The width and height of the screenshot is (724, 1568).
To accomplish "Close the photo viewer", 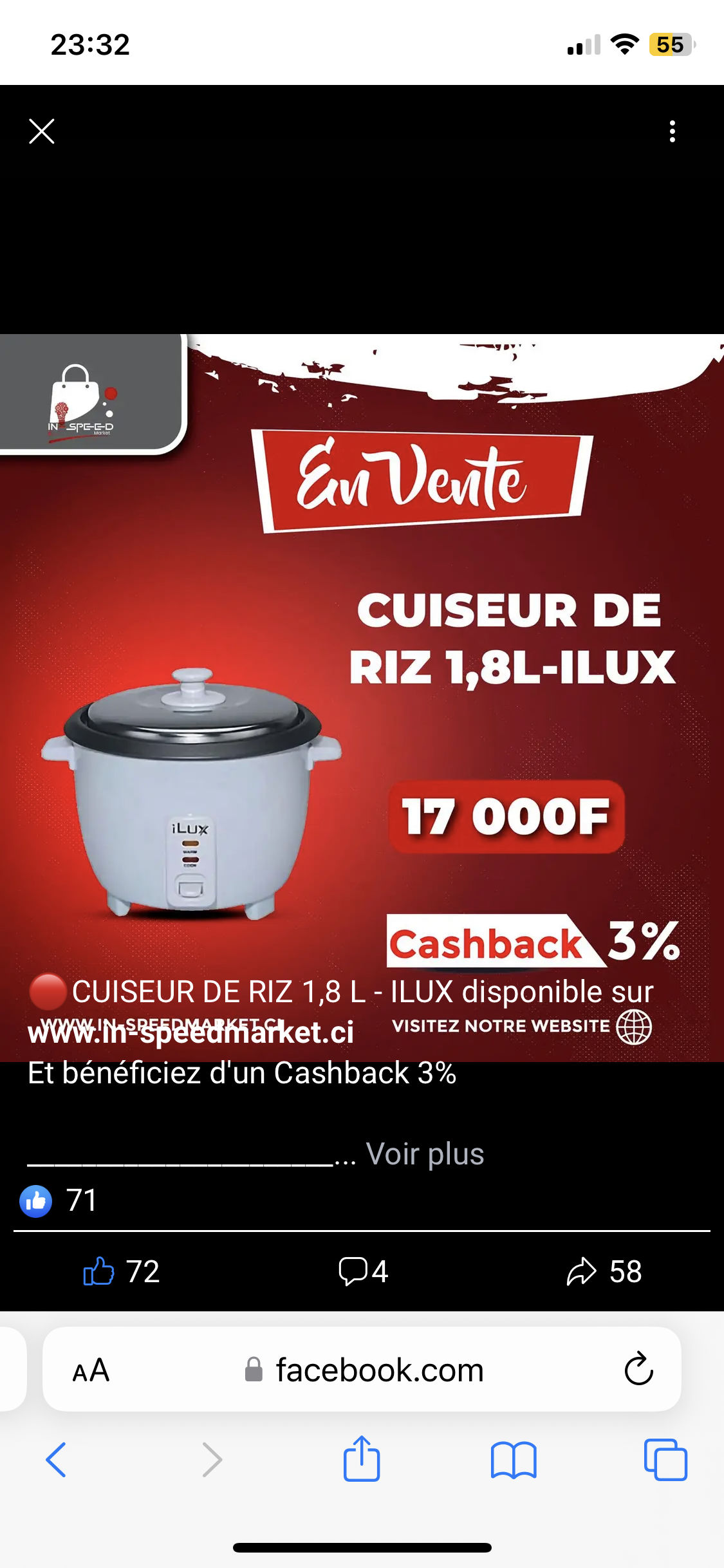I will [42, 131].
